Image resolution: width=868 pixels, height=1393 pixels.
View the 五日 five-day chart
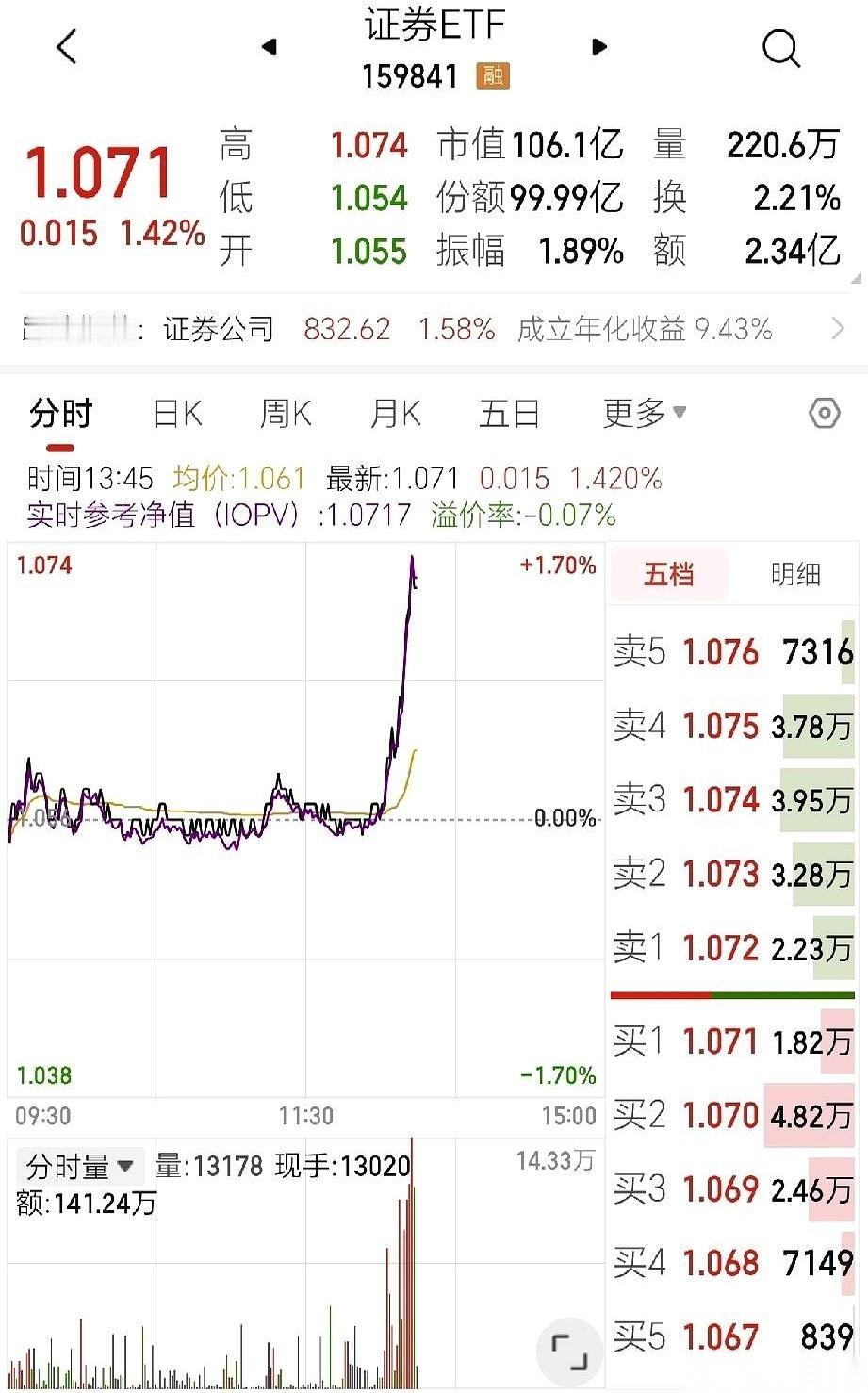[x=508, y=413]
